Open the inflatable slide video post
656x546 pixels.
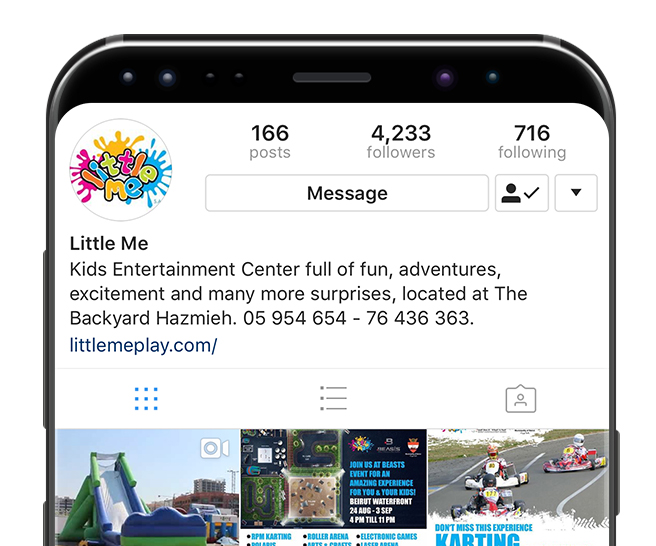[x=147, y=488]
